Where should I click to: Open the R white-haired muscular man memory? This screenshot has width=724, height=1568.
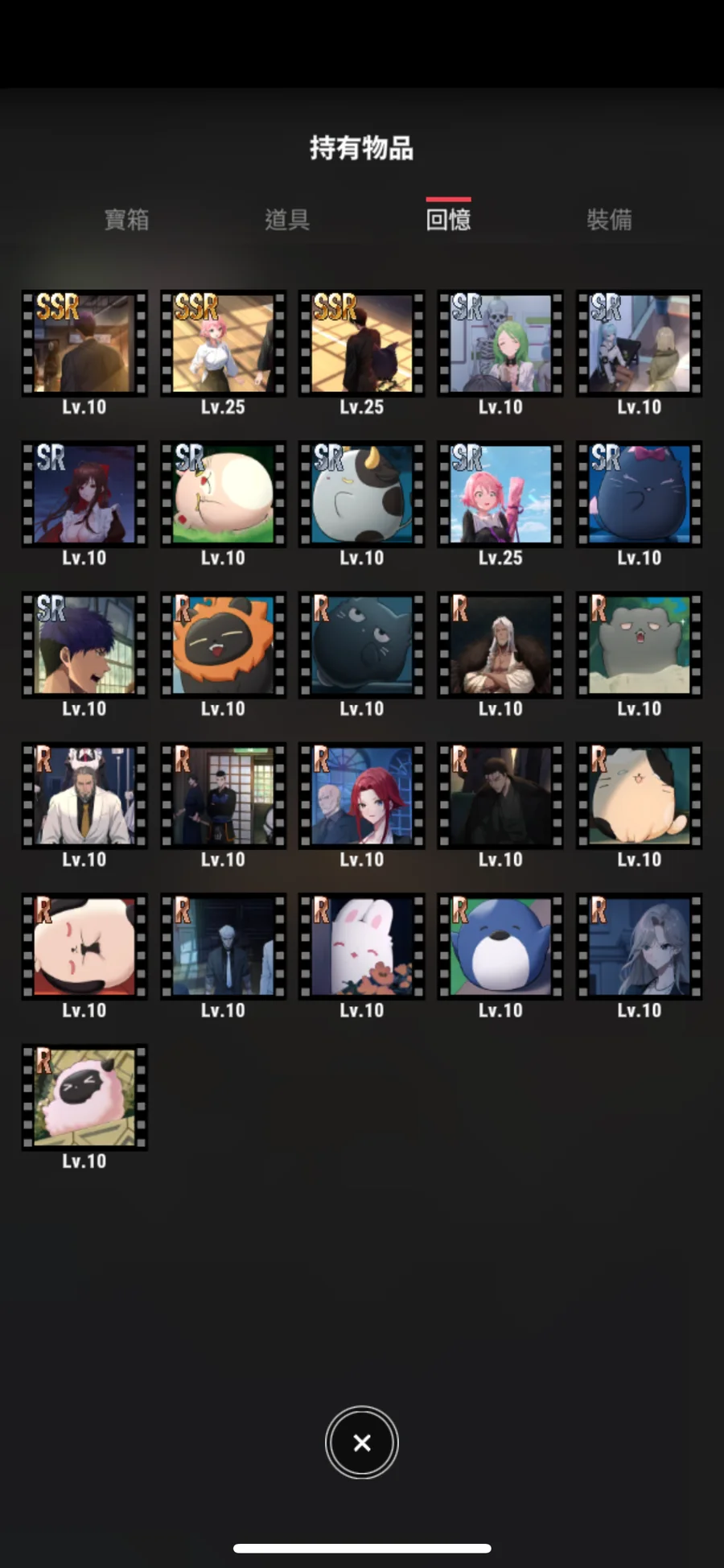pos(500,646)
